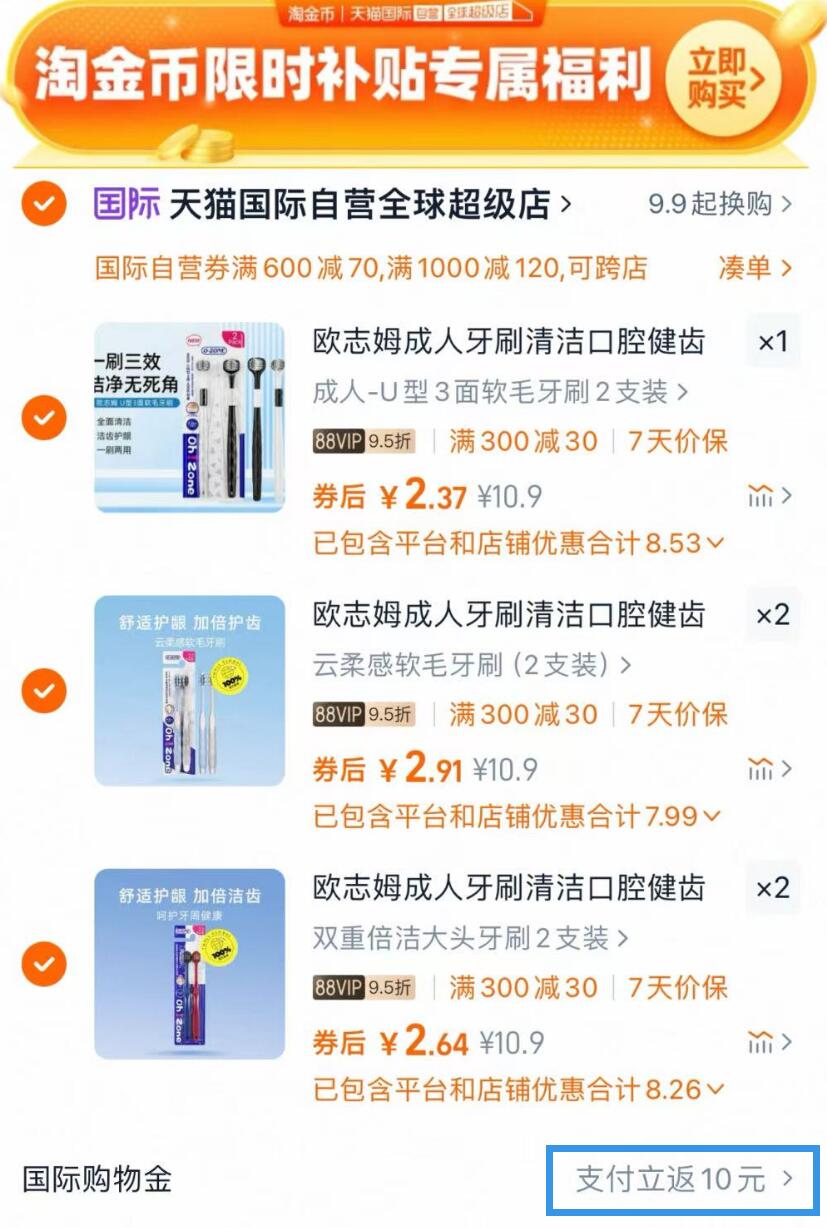
Task: Open the price history chart for the 云柔感 toothbrush
Action: click(x=762, y=767)
